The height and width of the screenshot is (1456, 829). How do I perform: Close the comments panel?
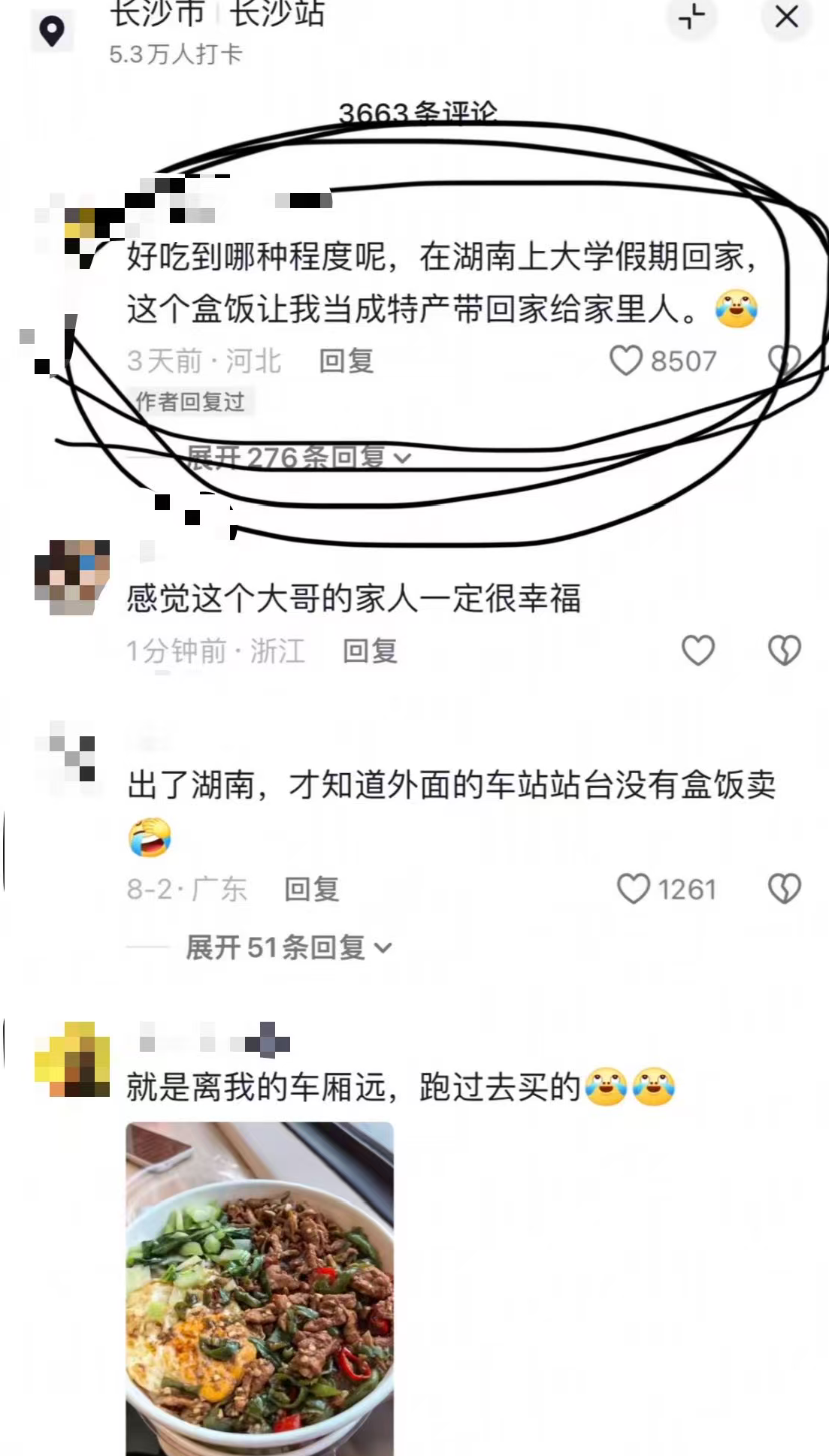(786, 17)
